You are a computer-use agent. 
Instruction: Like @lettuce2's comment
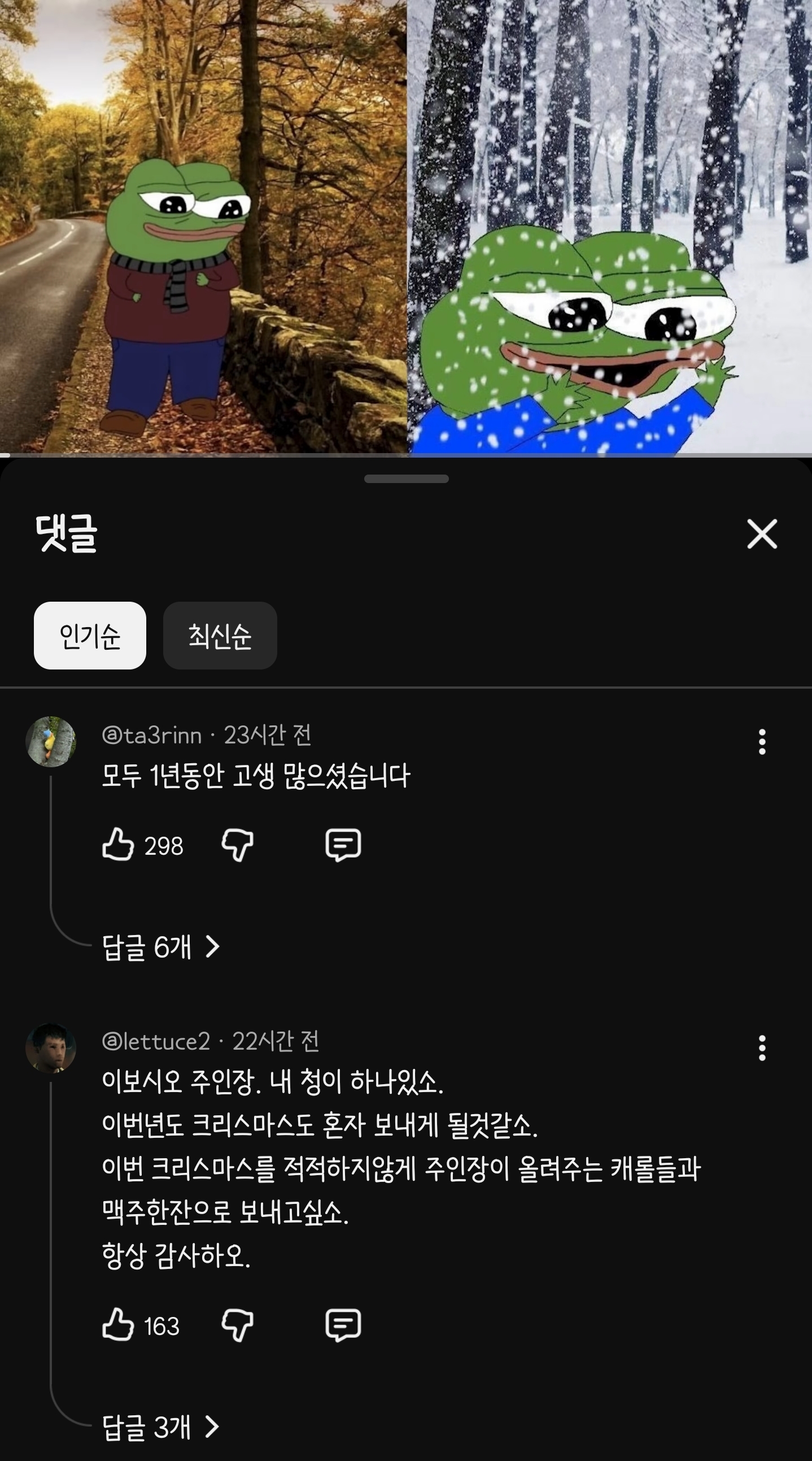tap(118, 1325)
